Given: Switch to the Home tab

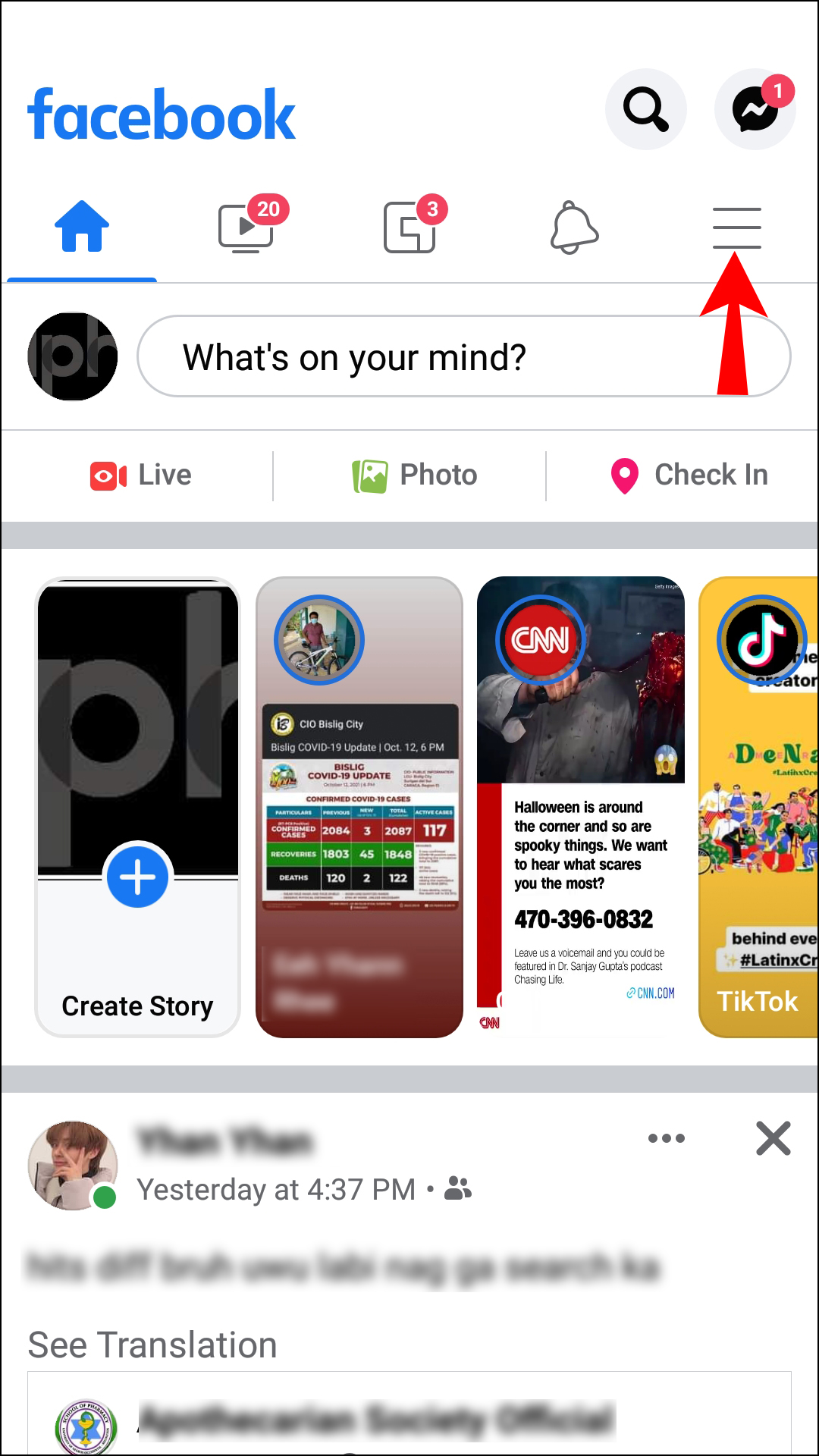Looking at the screenshot, I should (82, 227).
